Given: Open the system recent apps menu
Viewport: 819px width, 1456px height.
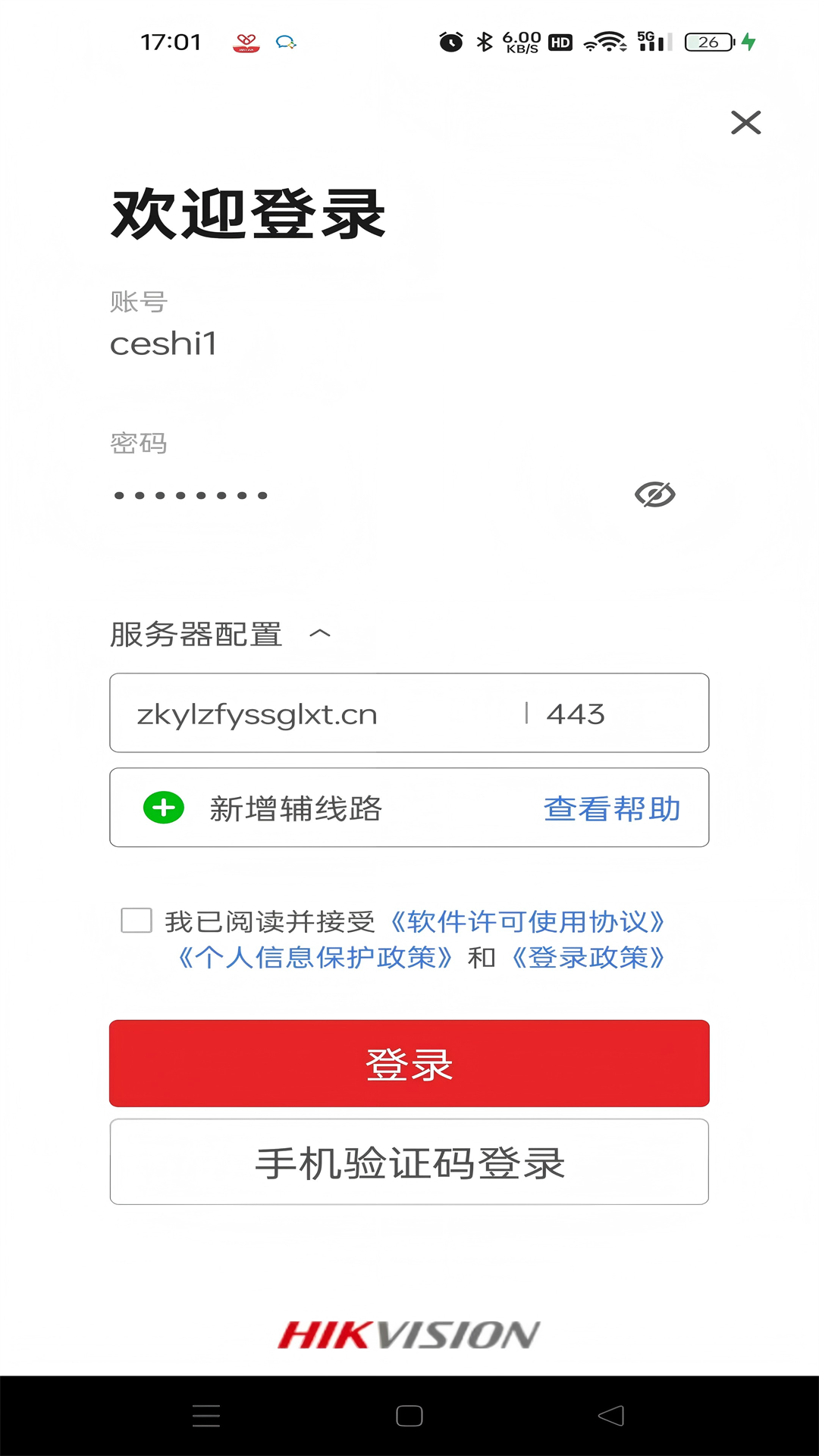Looking at the screenshot, I should coord(206,1416).
